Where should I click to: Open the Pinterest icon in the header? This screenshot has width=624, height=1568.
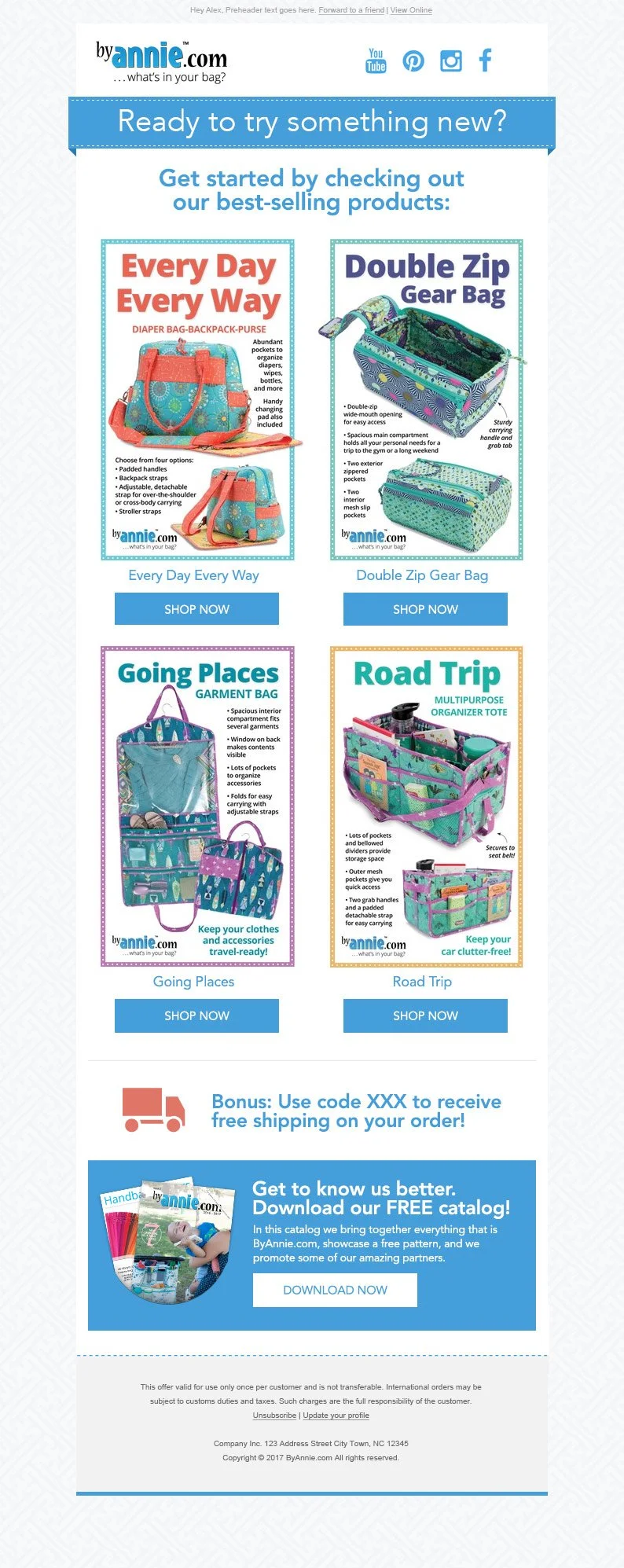(x=413, y=61)
